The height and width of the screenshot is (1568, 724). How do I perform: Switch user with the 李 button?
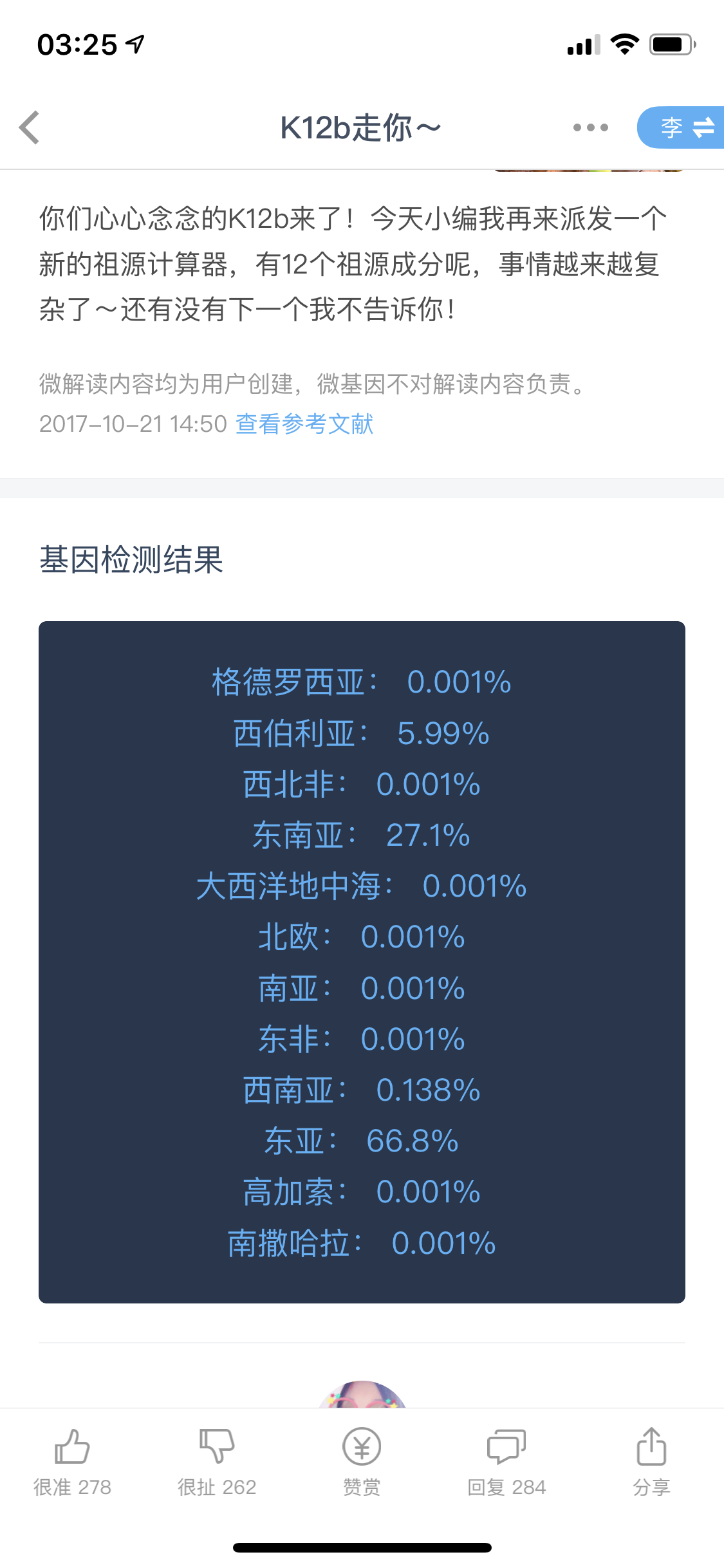pos(681,127)
